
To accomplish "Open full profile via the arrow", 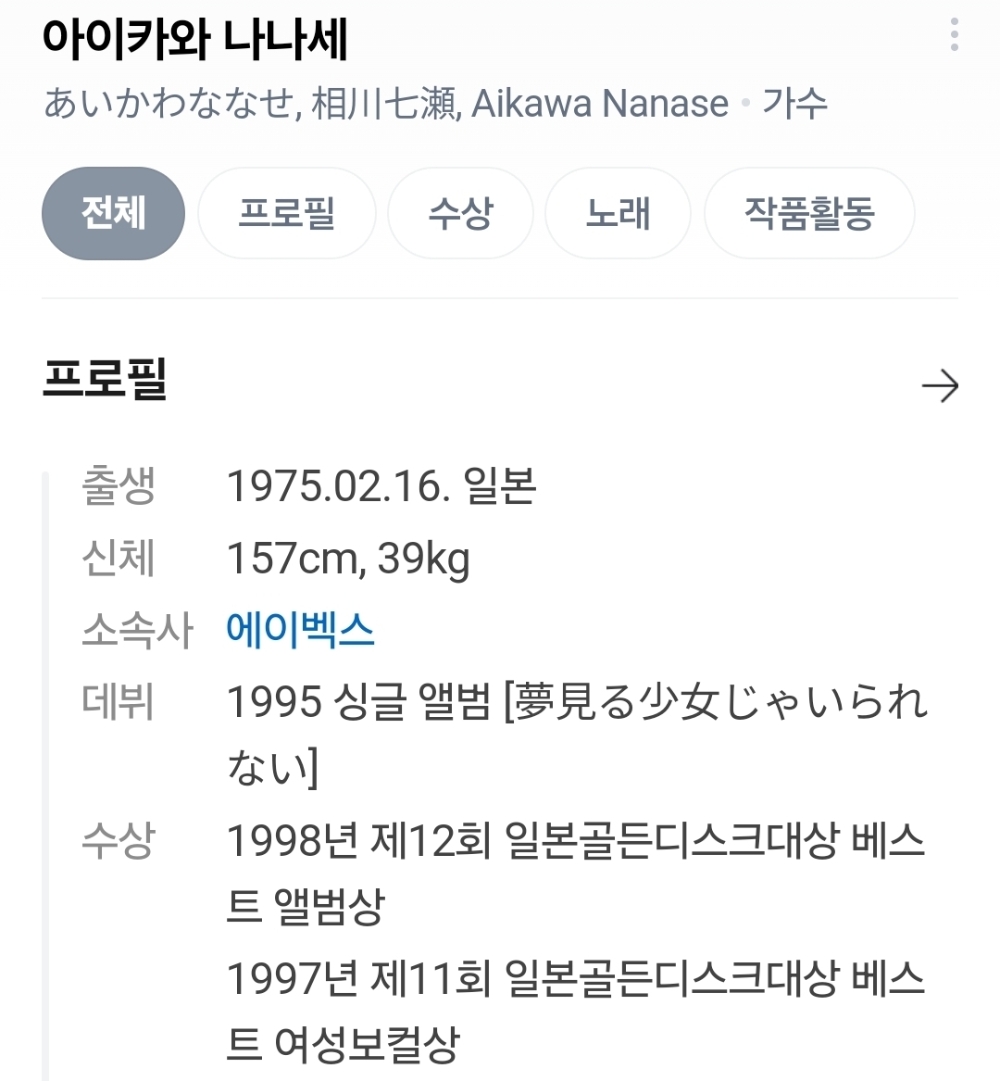I will pos(939,386).
